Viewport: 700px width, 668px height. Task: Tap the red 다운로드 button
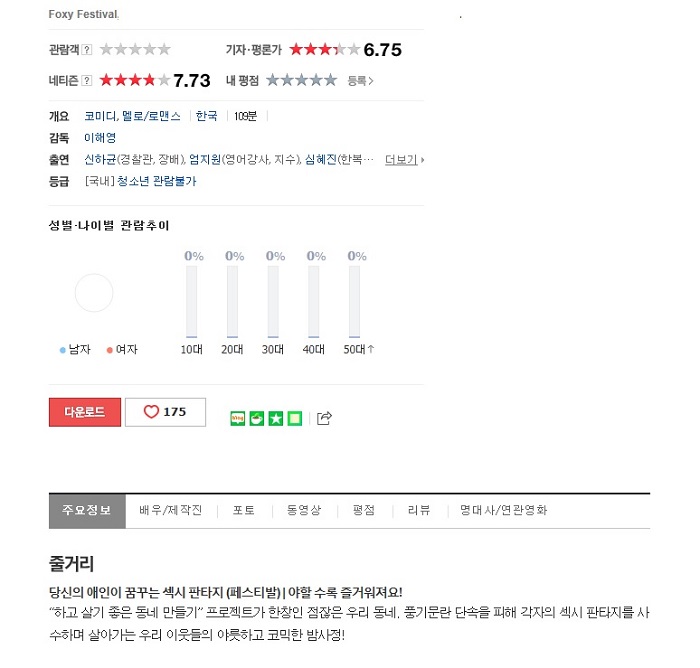coord(85,412)
